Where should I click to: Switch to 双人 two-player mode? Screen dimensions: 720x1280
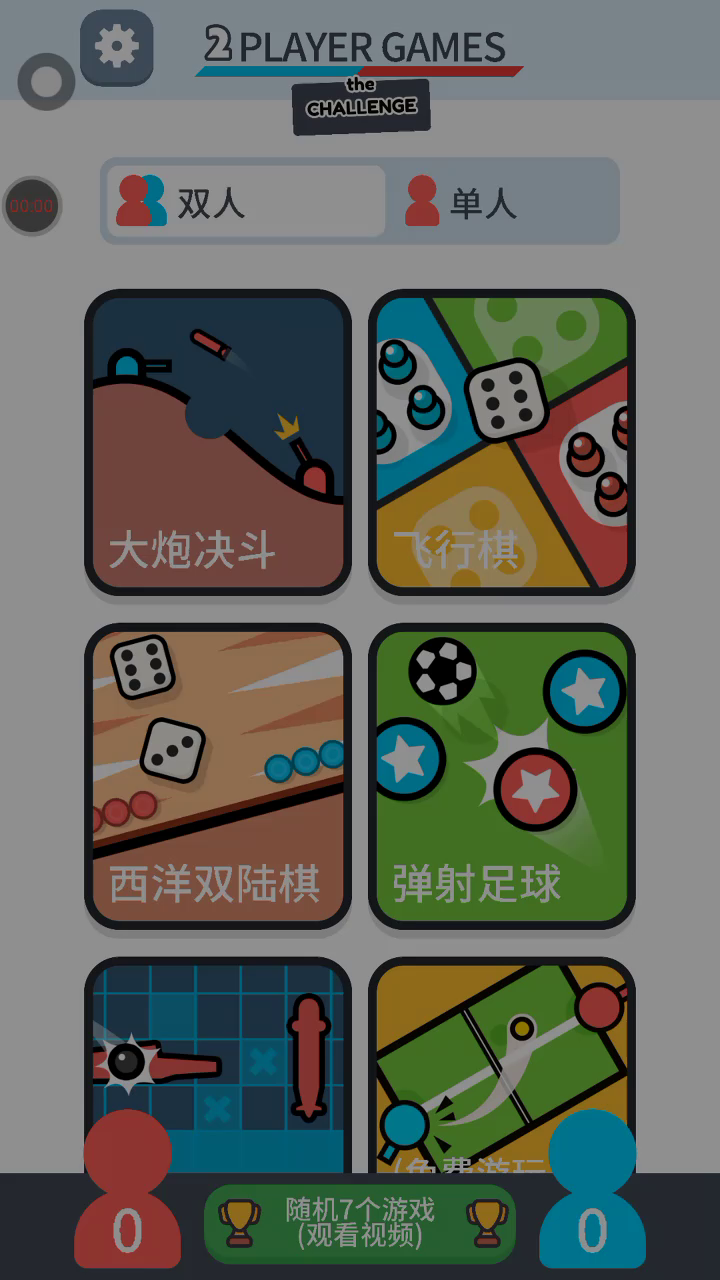pos(245,201)
